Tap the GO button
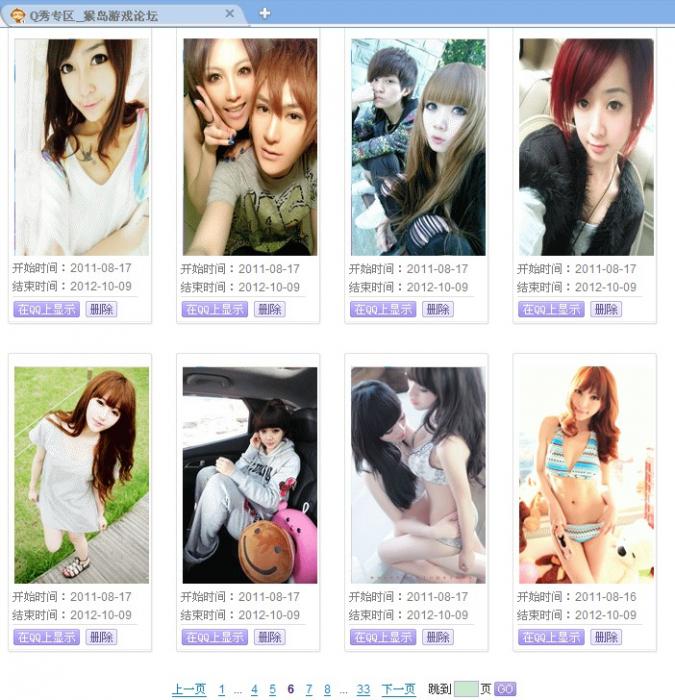Screen dimensions: 675x700 pos(505,689)
